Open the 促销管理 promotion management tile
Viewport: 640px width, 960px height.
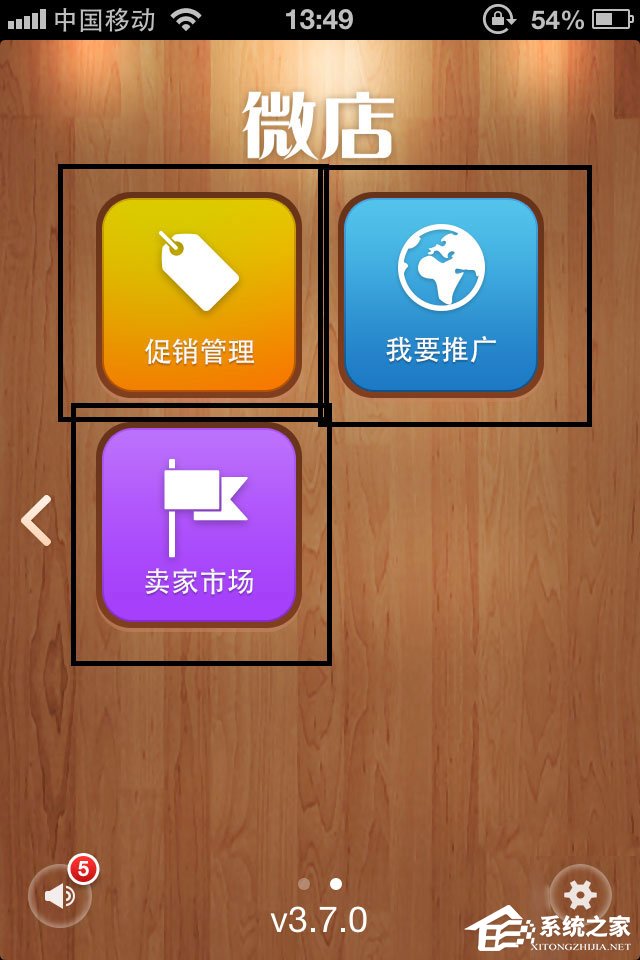click(x=199, y=295)
